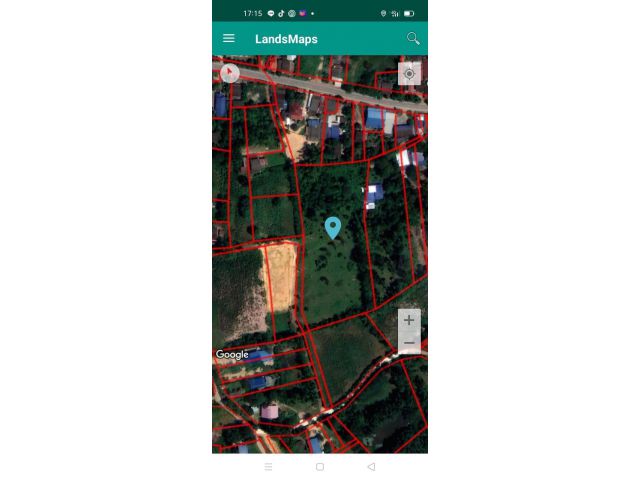The height and width of the screenshot is (480, 640).
Task: Tap the blue location pin marker
Action: tap(333, 228)
